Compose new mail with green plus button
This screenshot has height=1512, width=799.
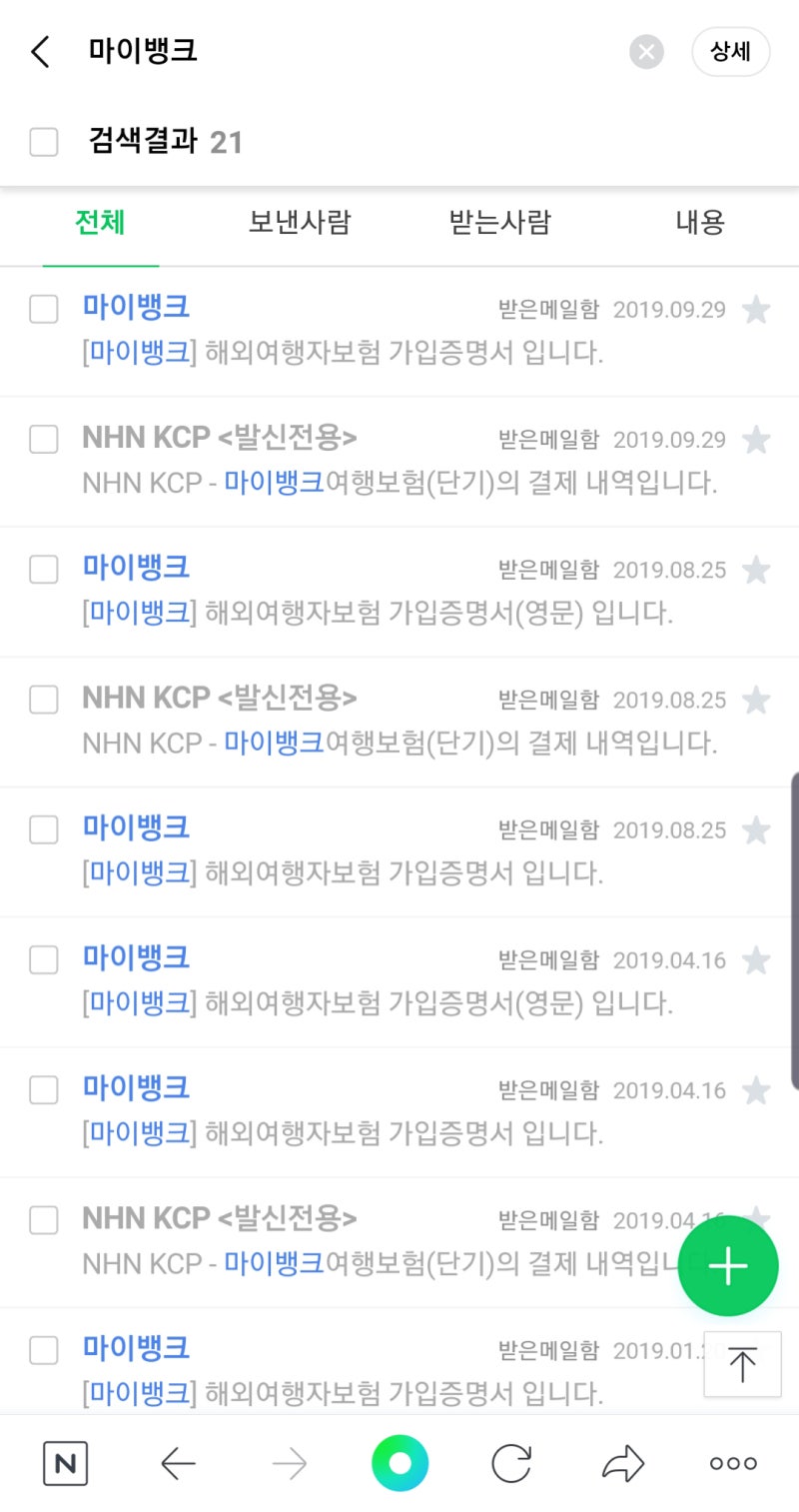[727, 1266]
